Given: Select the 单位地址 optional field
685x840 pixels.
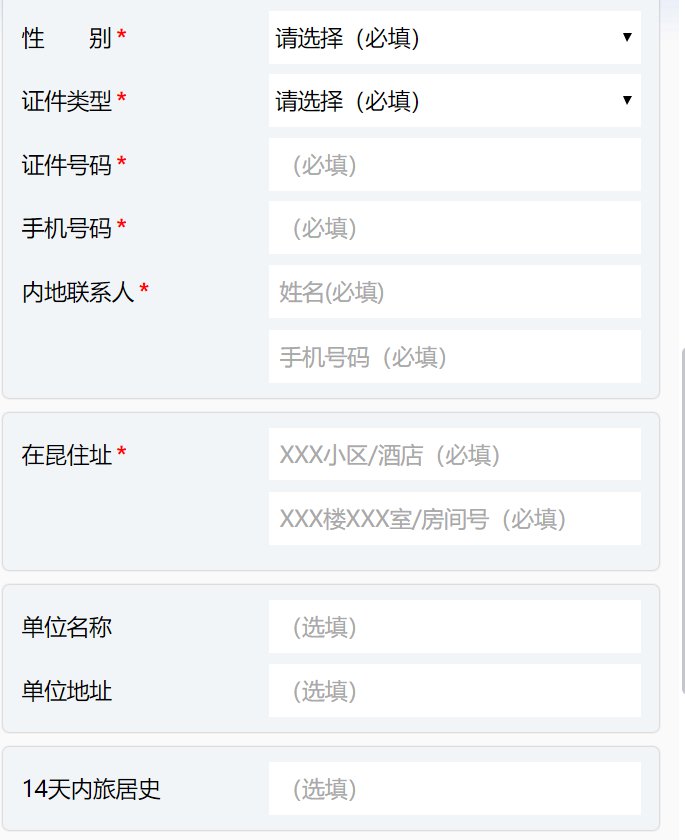Looking at the screenshot, I should click(454, 691).
